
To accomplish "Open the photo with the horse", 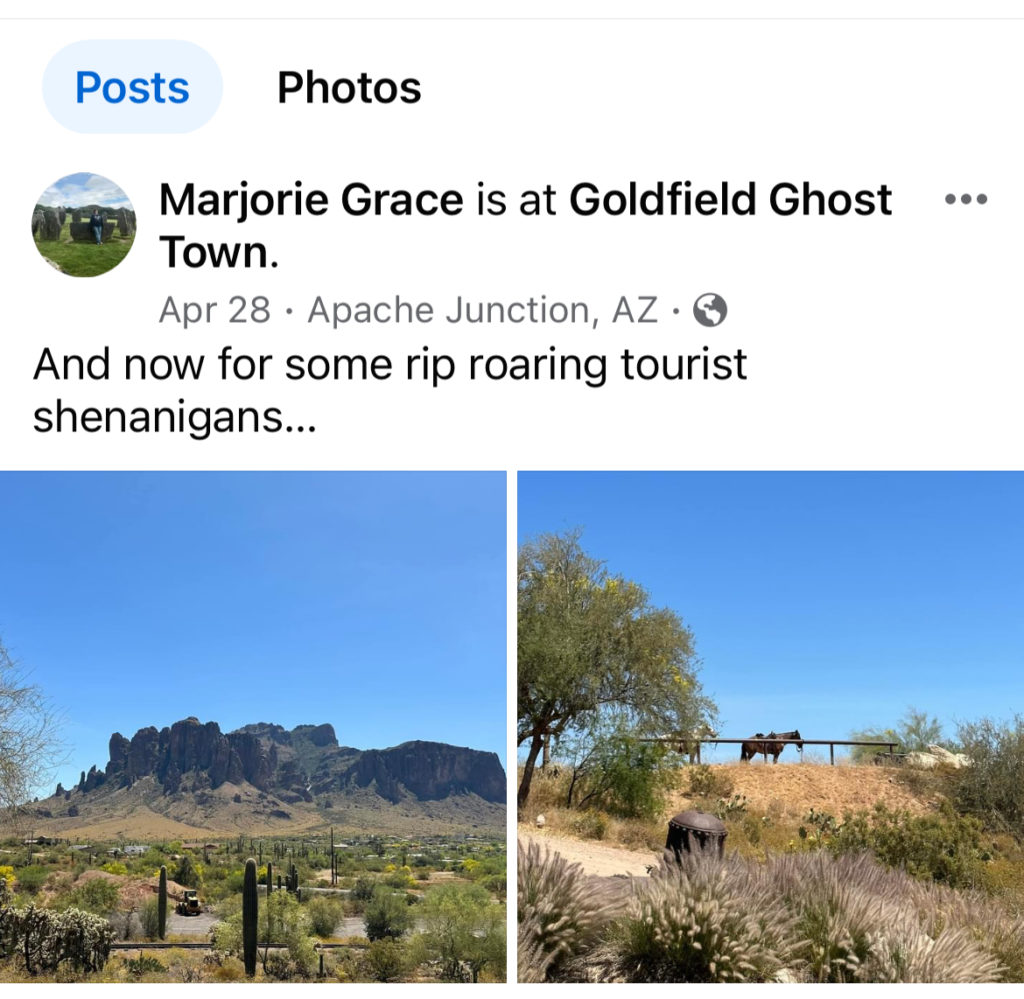I will pos(770,727).
